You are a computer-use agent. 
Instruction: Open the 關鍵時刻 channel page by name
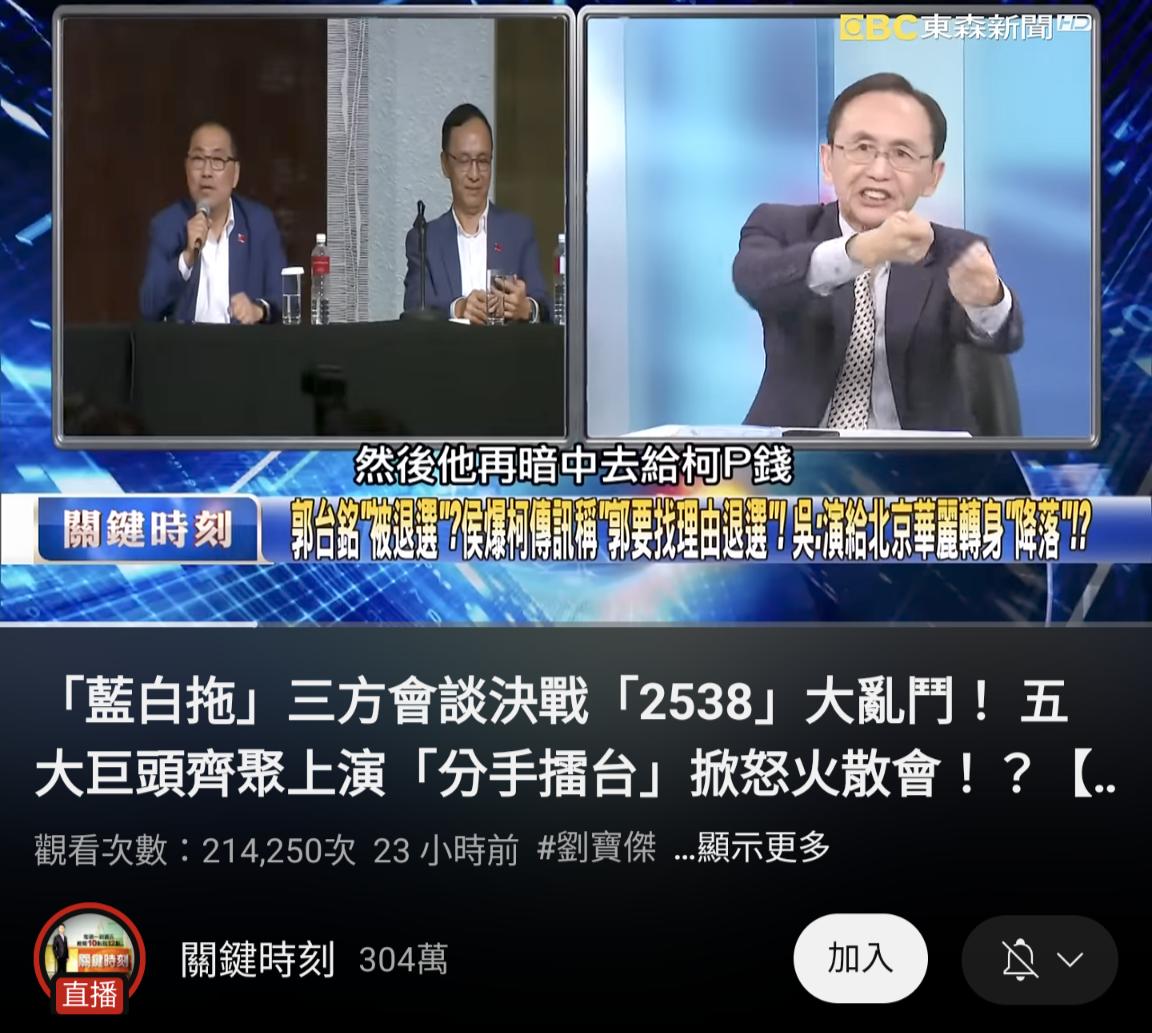click(257, 959)
